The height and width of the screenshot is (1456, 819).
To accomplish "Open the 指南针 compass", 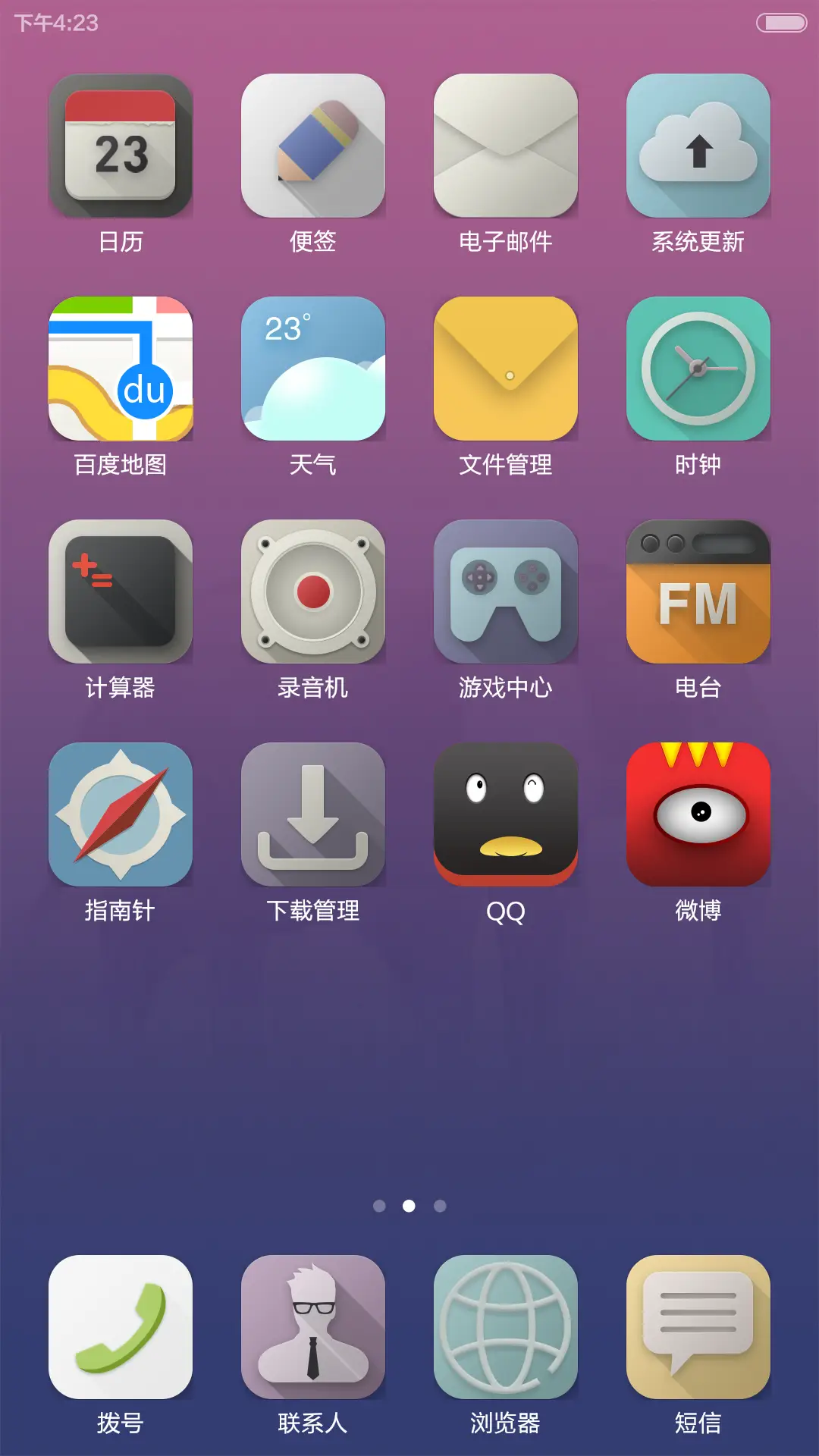I will [121, 816].
